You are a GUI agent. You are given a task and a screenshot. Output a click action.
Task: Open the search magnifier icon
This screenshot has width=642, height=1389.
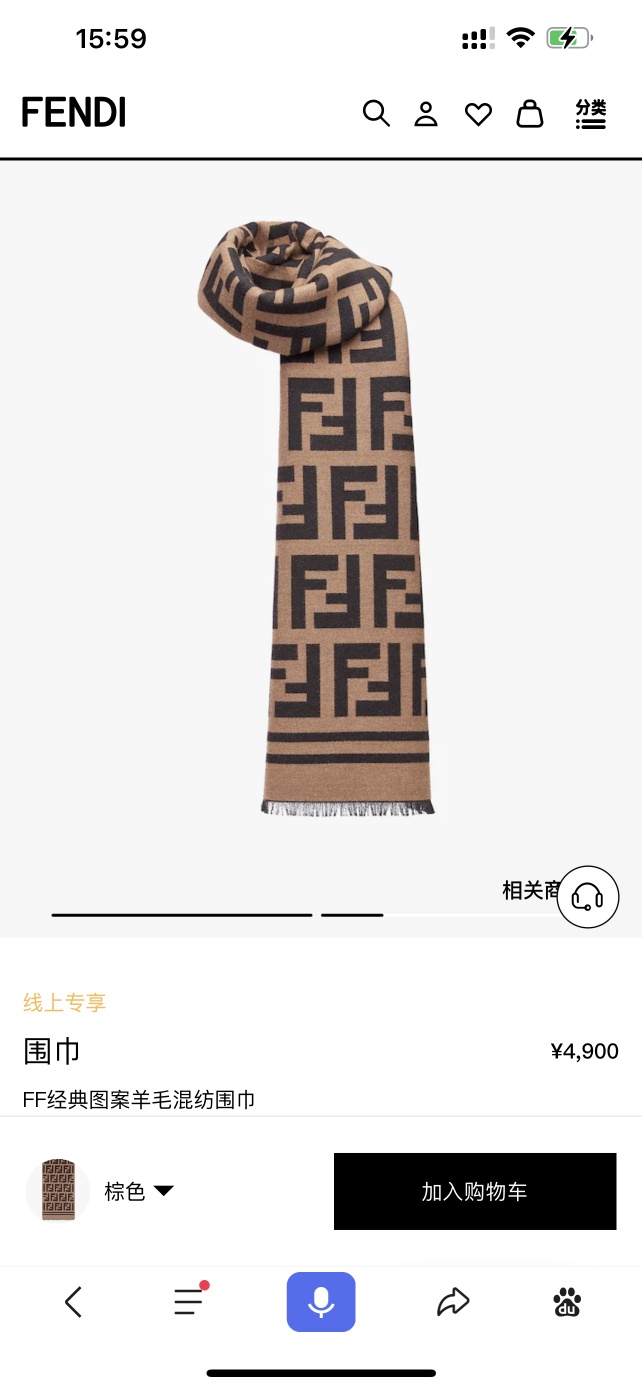tap(376, 113)
